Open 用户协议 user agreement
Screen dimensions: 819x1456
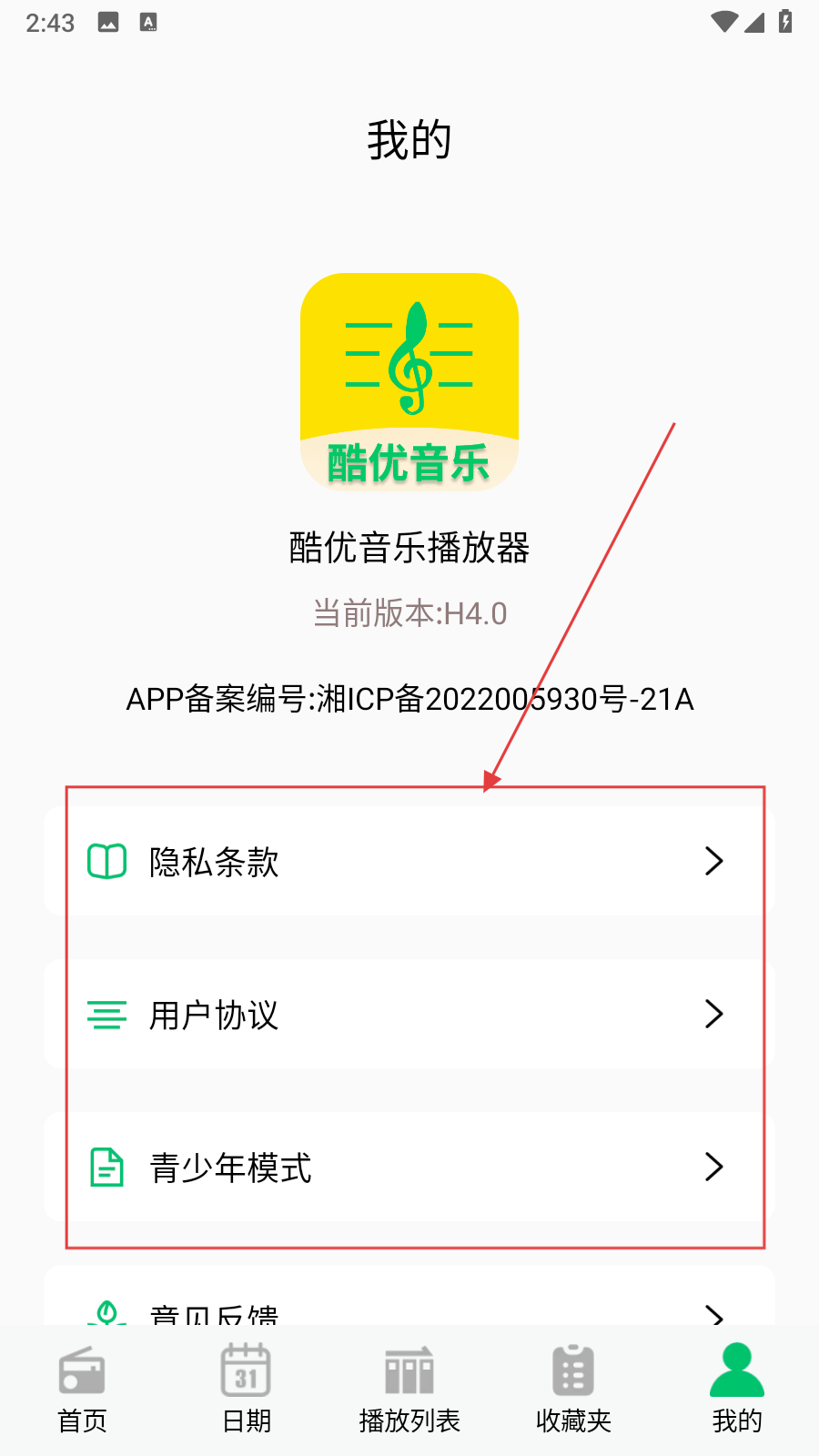pos(409,1014)
